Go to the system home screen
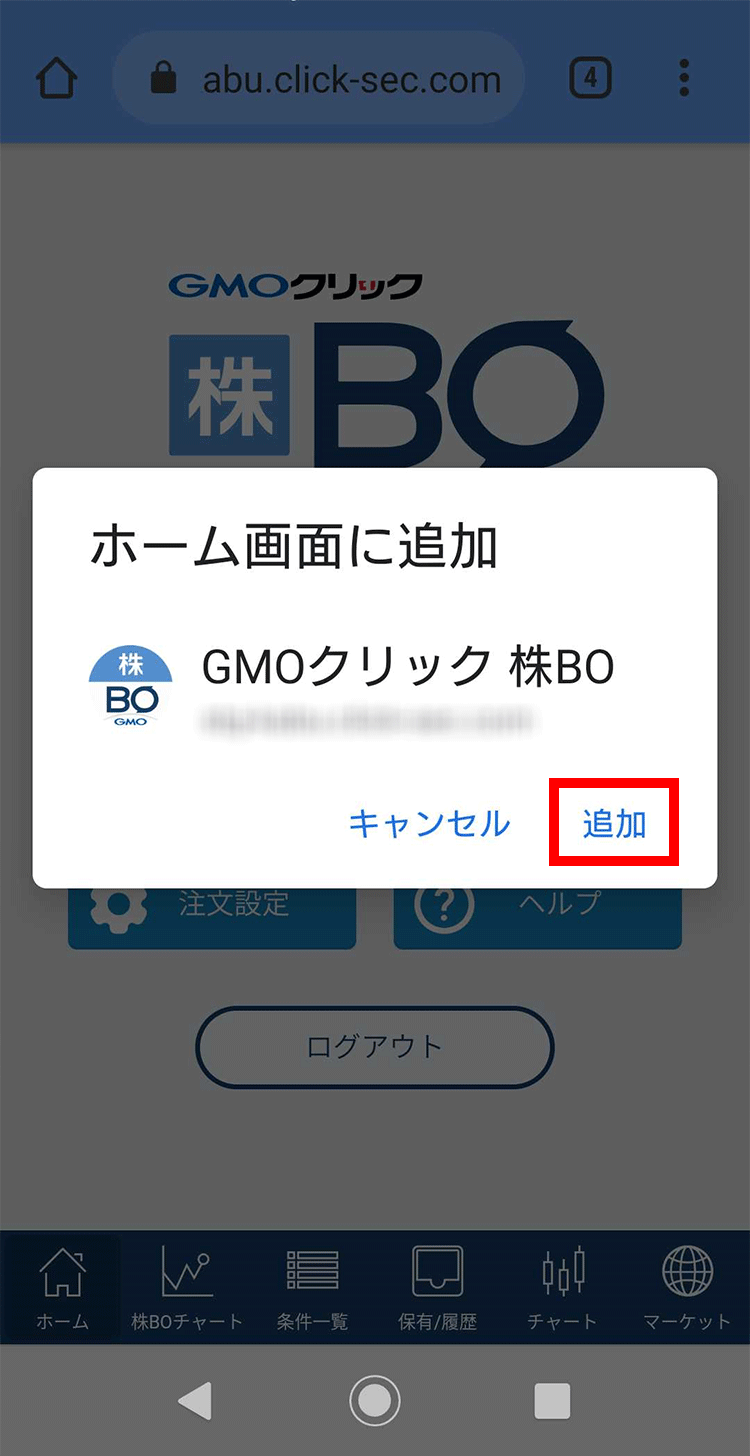The image size is (750, 1456). tap(375, 1400)
